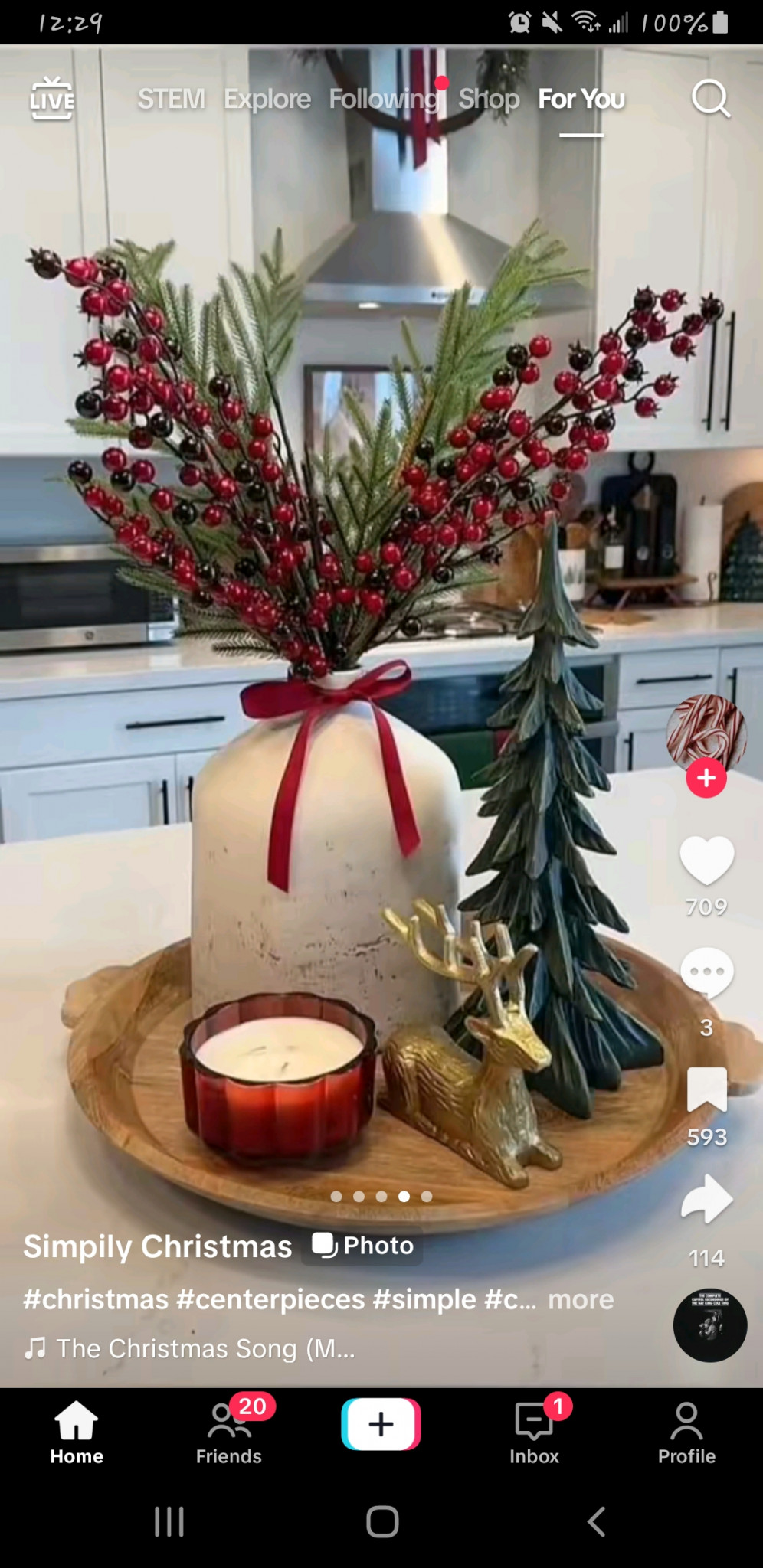Open the Inbox tab
The height and width of the screenshot is (1568, 763).
click(534, 1432)
